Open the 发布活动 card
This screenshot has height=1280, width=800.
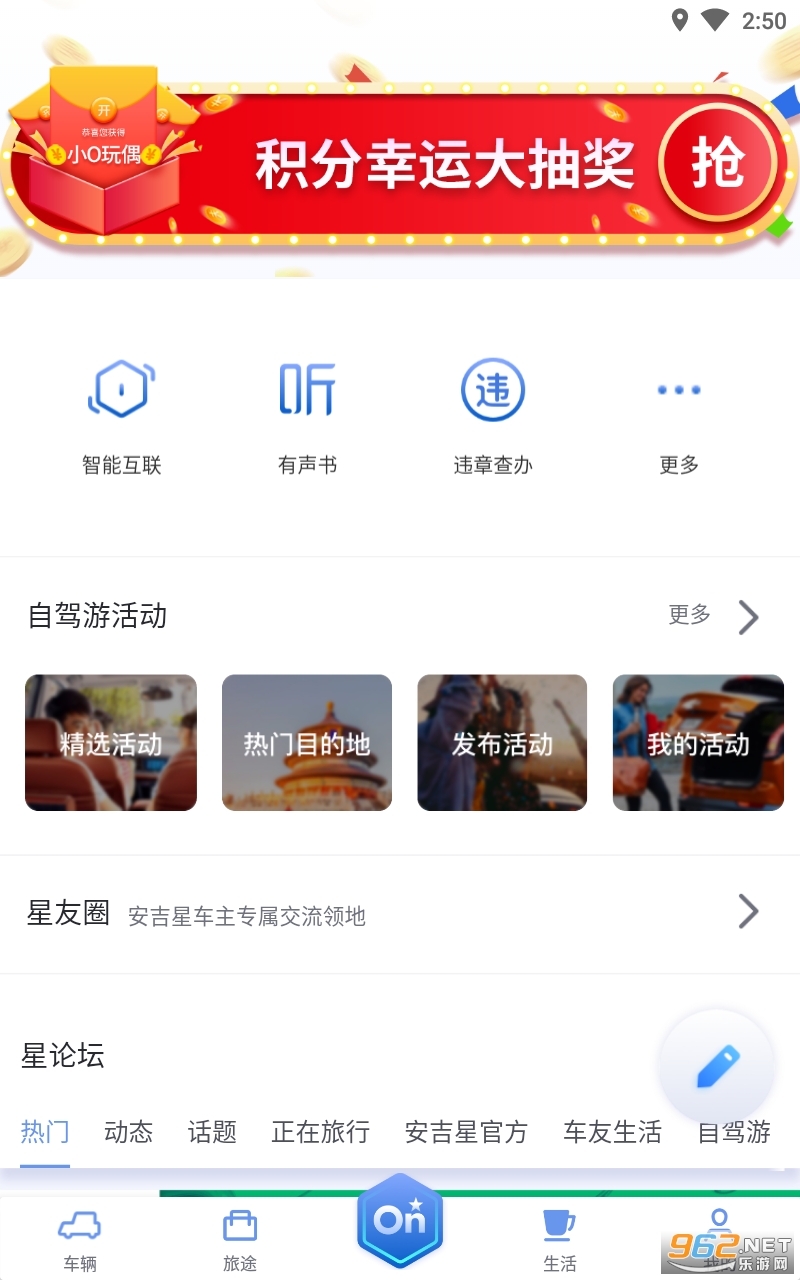coord(502,743)
